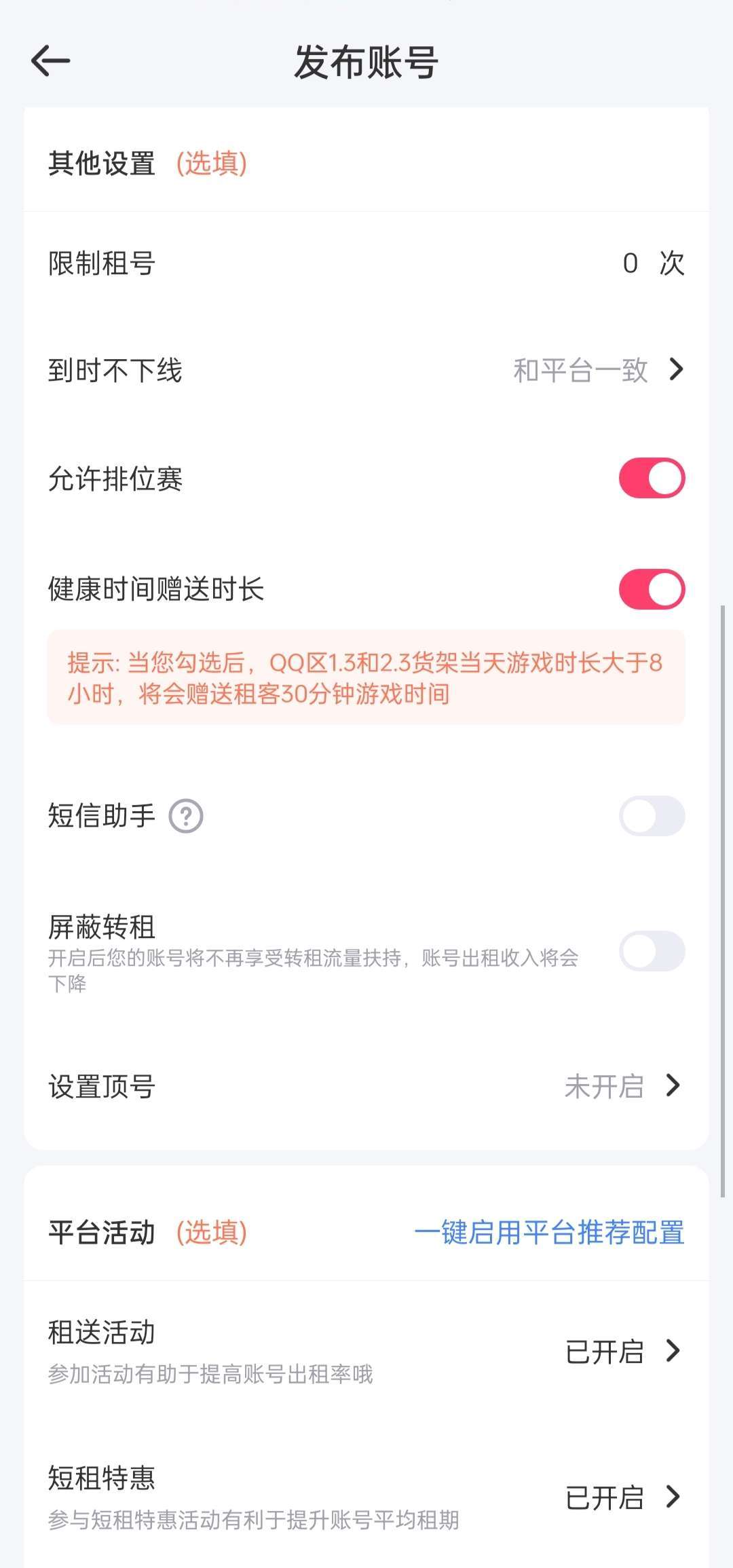Image resolution: width=733 pixels, height=1568 pixels.
Task: Open 租送活动 settings
Action: [366, 1351]
